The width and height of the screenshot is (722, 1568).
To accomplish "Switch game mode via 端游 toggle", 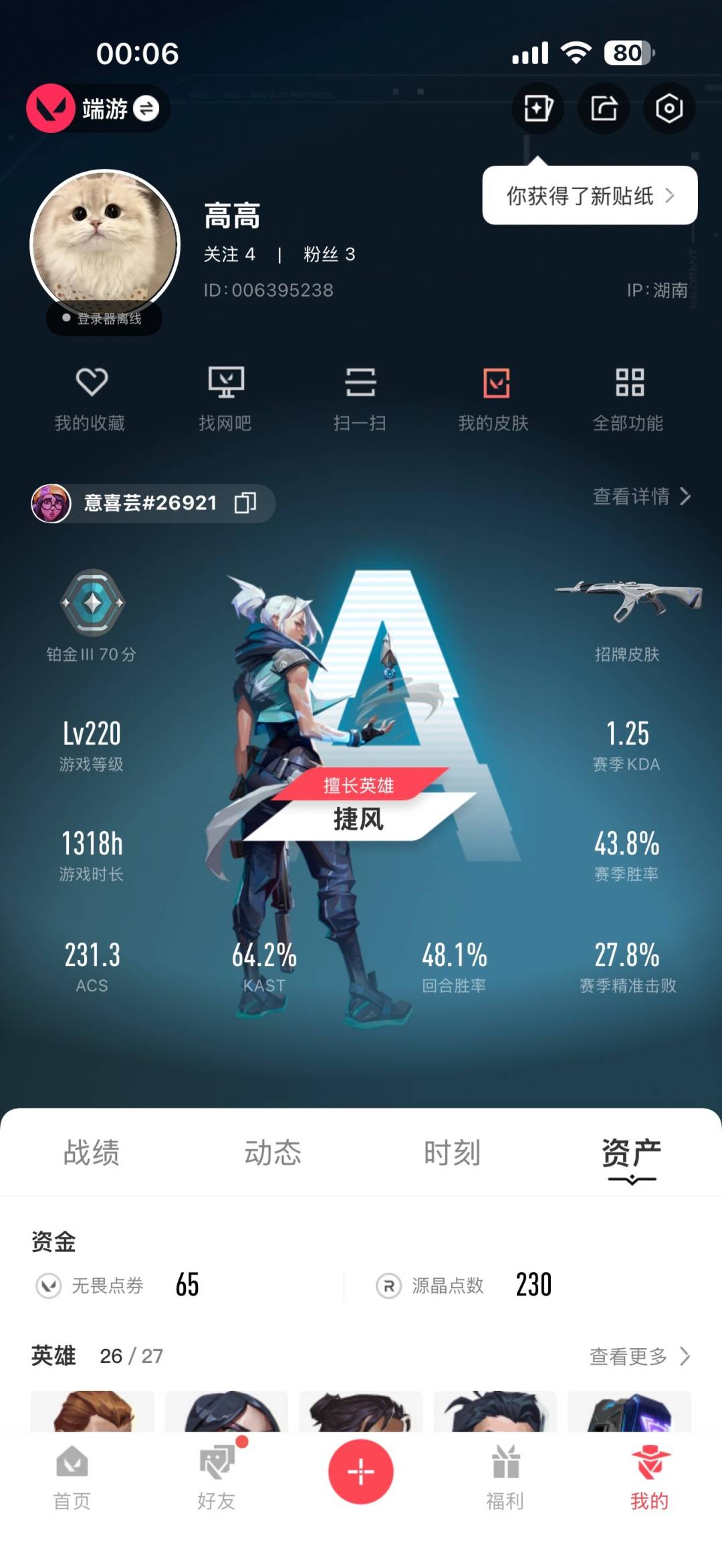I will [x=146, y=108].
